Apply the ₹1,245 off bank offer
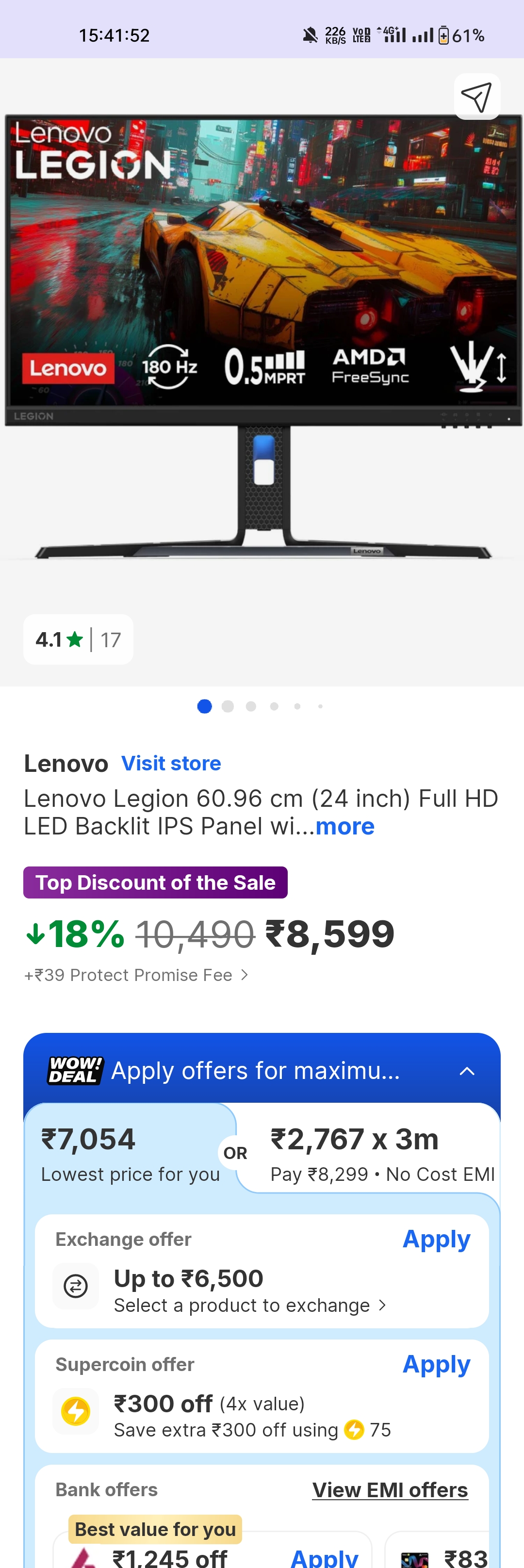 point(324,1557)
